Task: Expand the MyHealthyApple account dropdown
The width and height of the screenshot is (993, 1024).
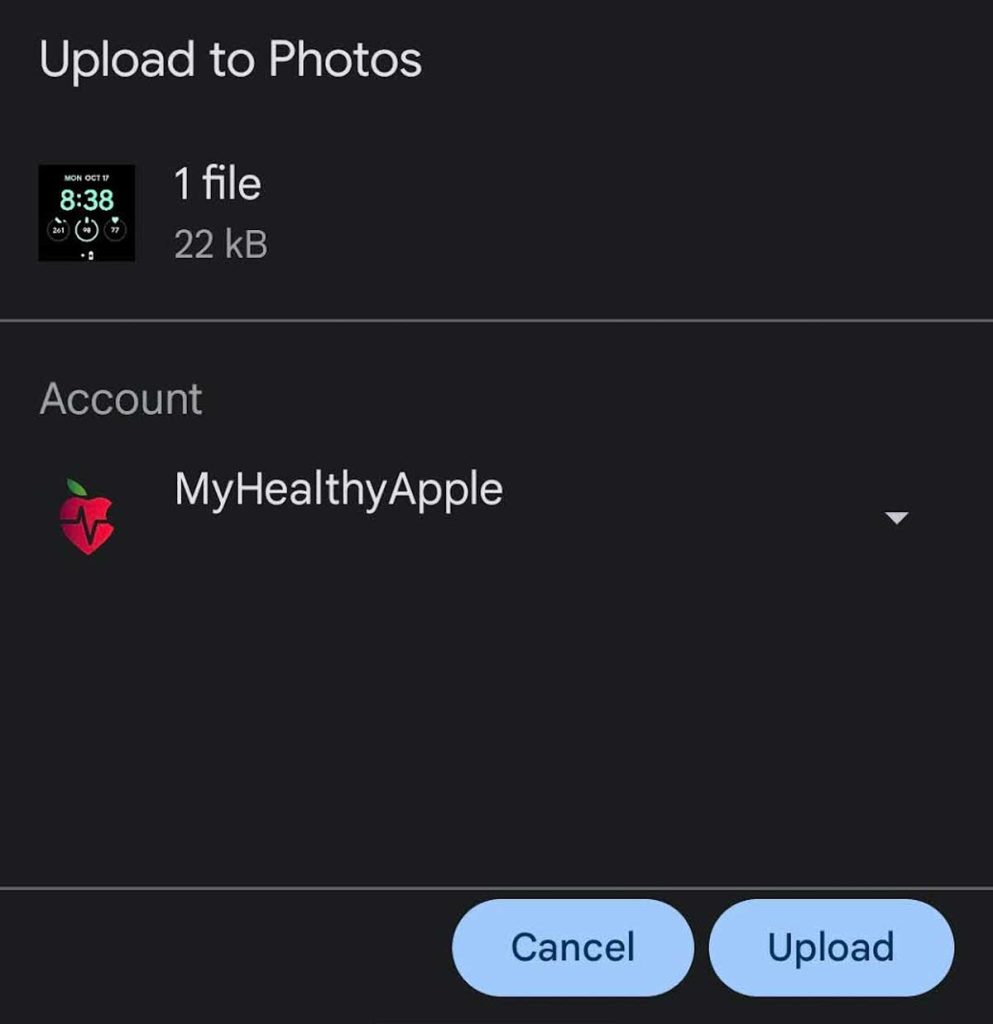Action: [x=896, y=517]
